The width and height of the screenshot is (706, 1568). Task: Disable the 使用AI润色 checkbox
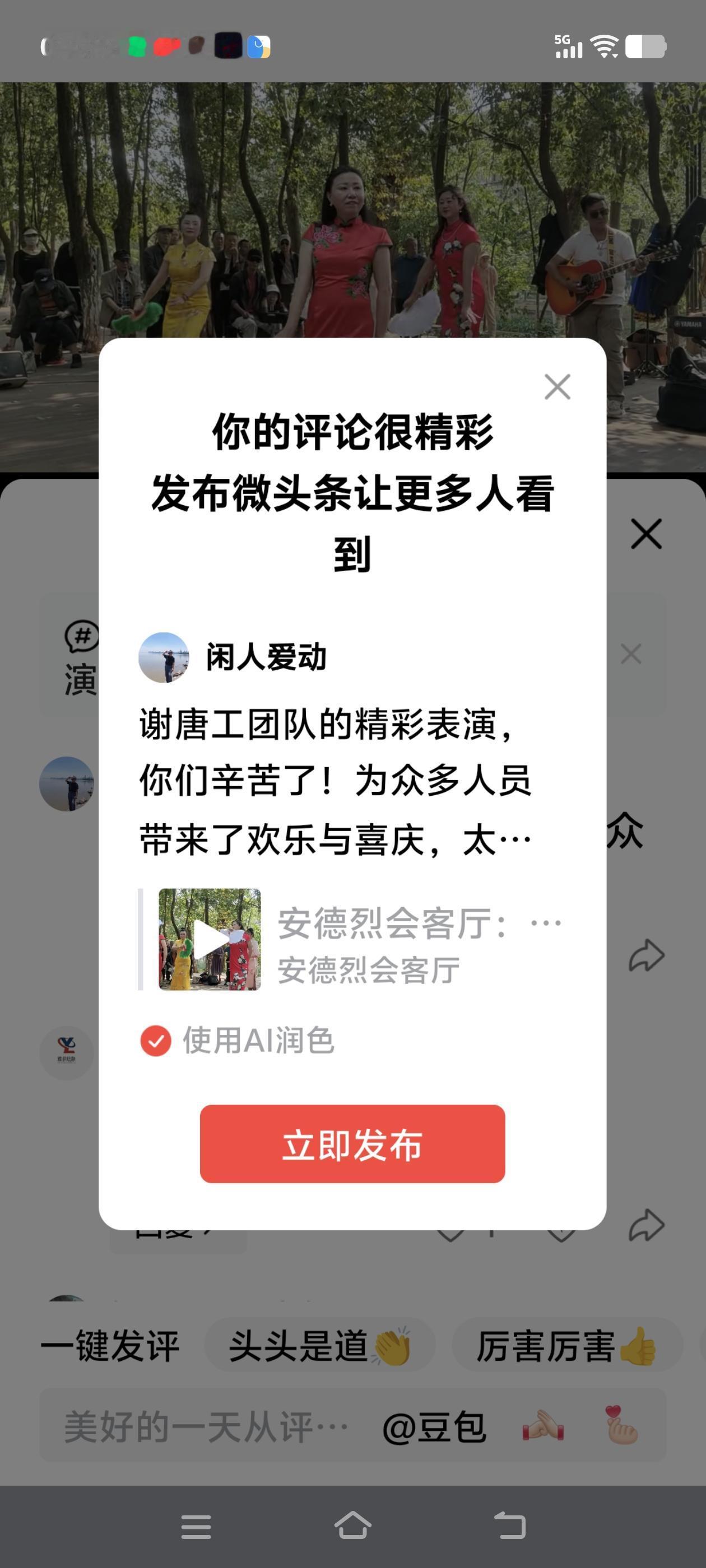[x=156, y=1042]
